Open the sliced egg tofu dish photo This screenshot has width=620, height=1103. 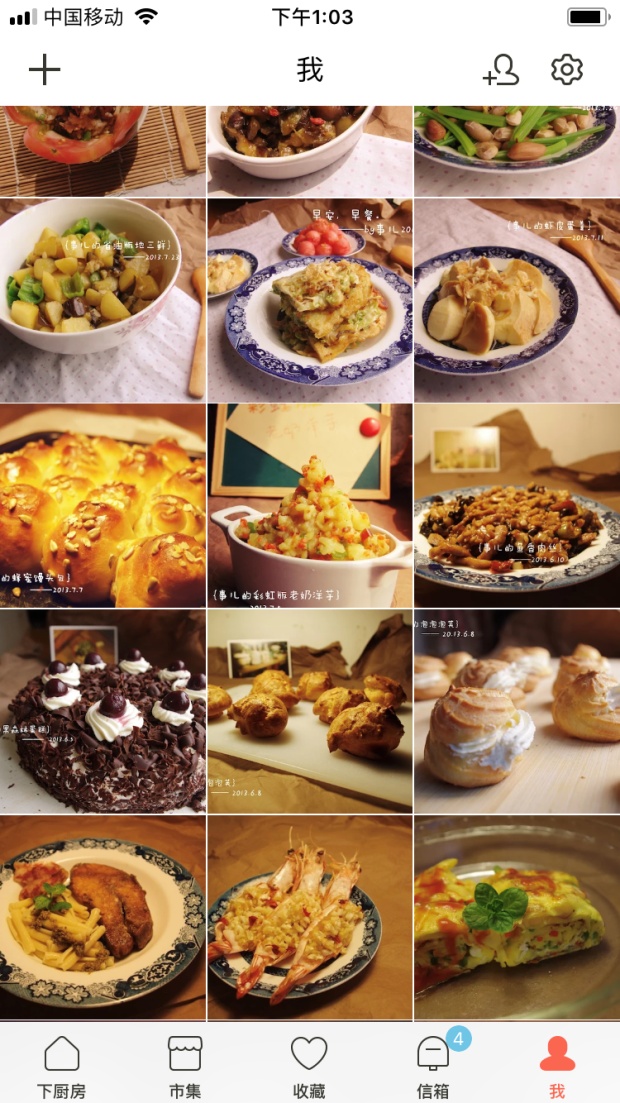tap(517, 300)
